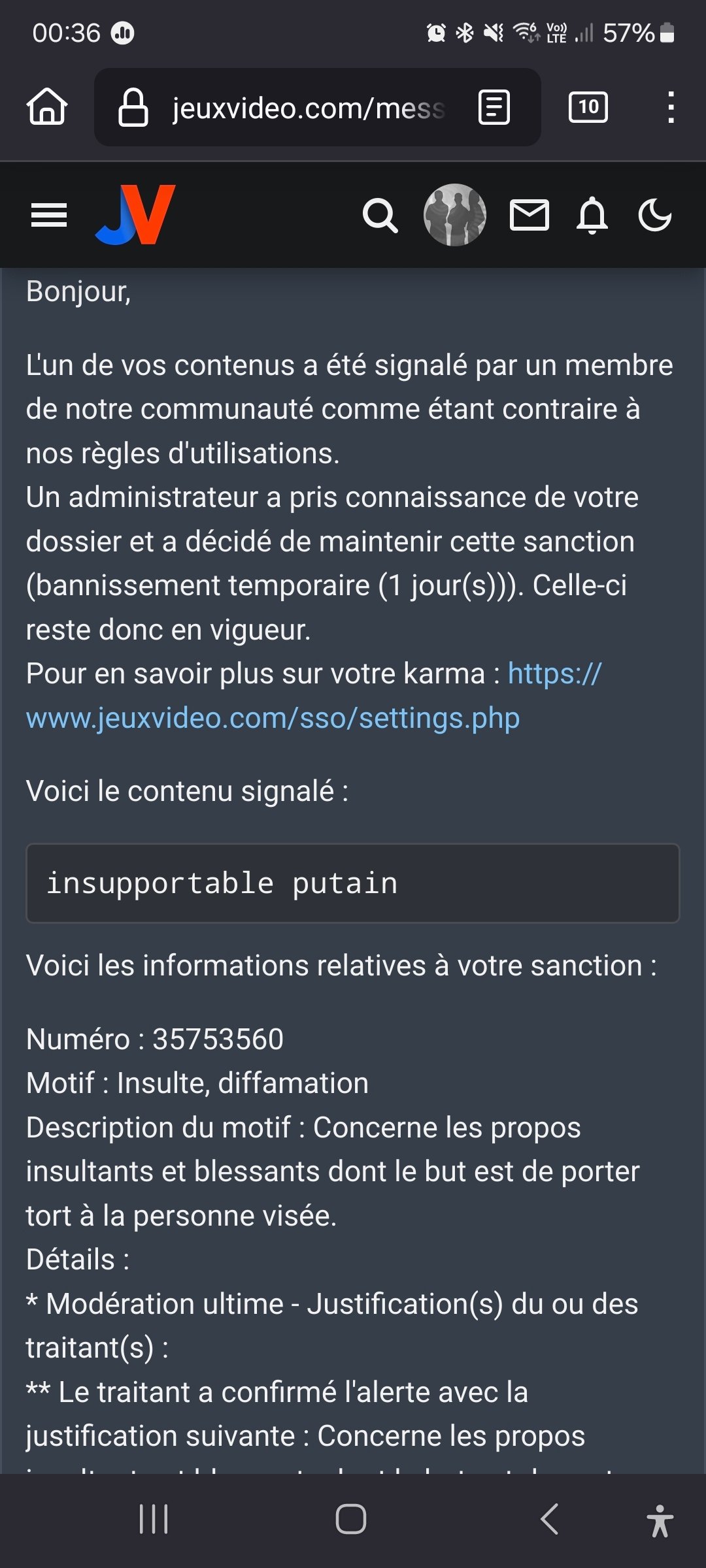This screenshot has width=706, height=1568.
Task: Go to the JV homepage via the logo
Action: 135,215
